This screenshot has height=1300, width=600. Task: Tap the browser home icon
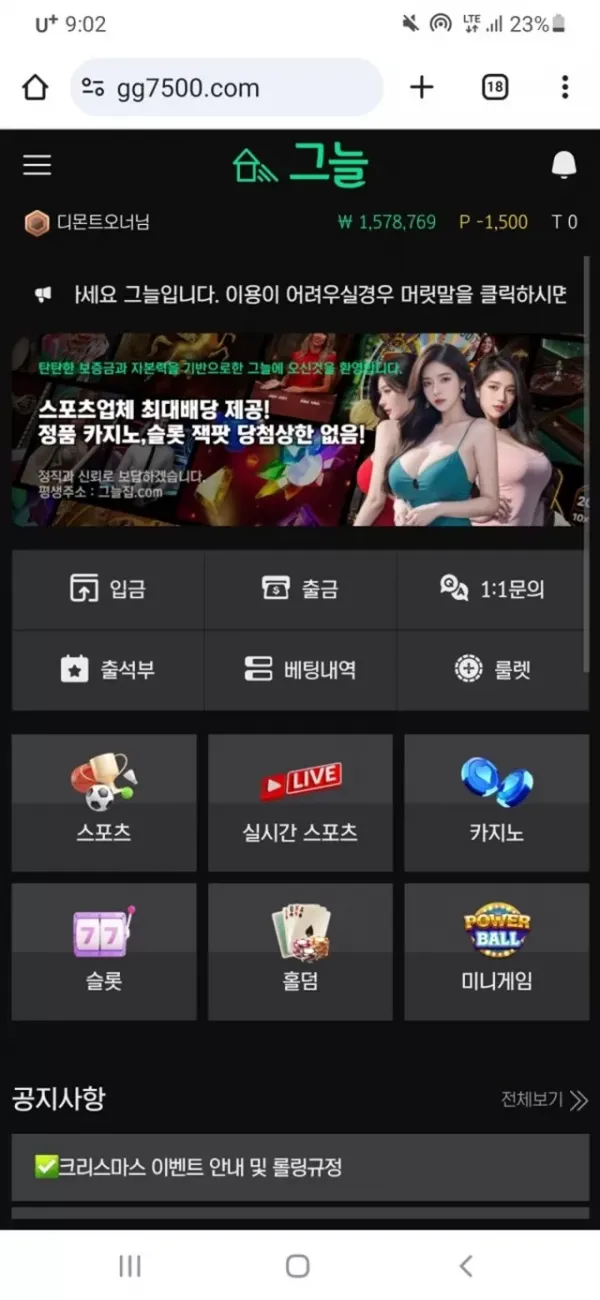35,88
